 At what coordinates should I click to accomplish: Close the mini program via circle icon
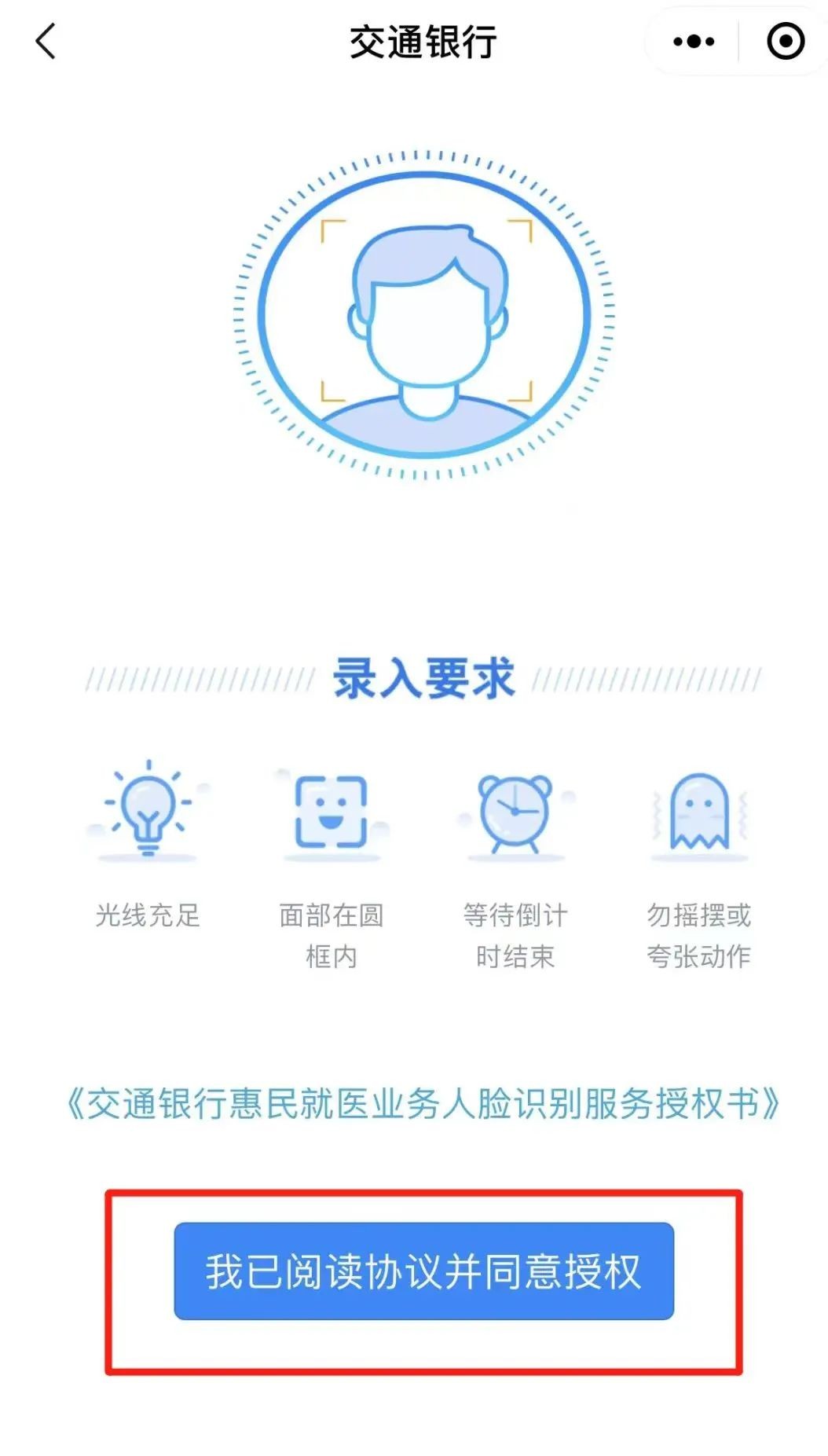coord(786,42)
